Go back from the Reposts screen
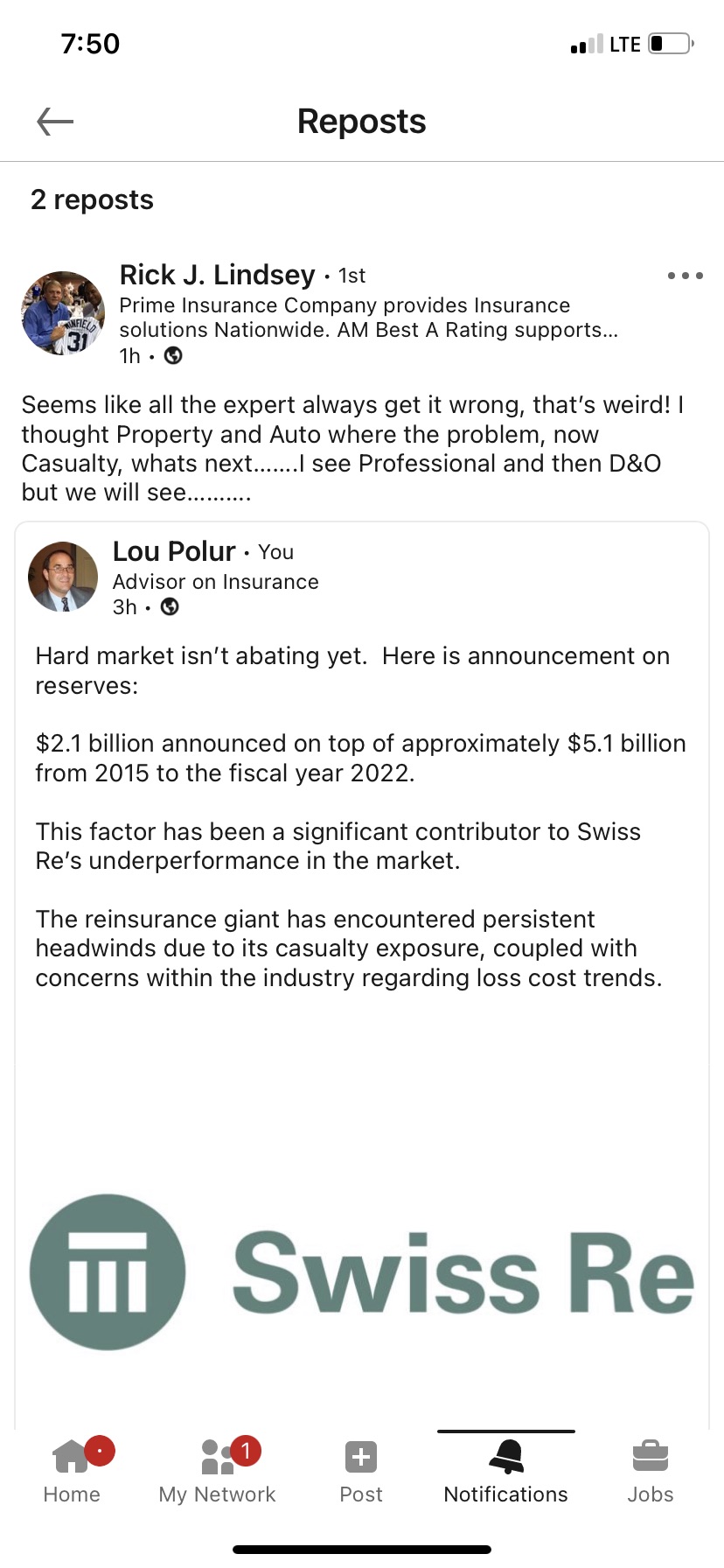The width and height of the screenshot is (724, 1568). point(55,122)
